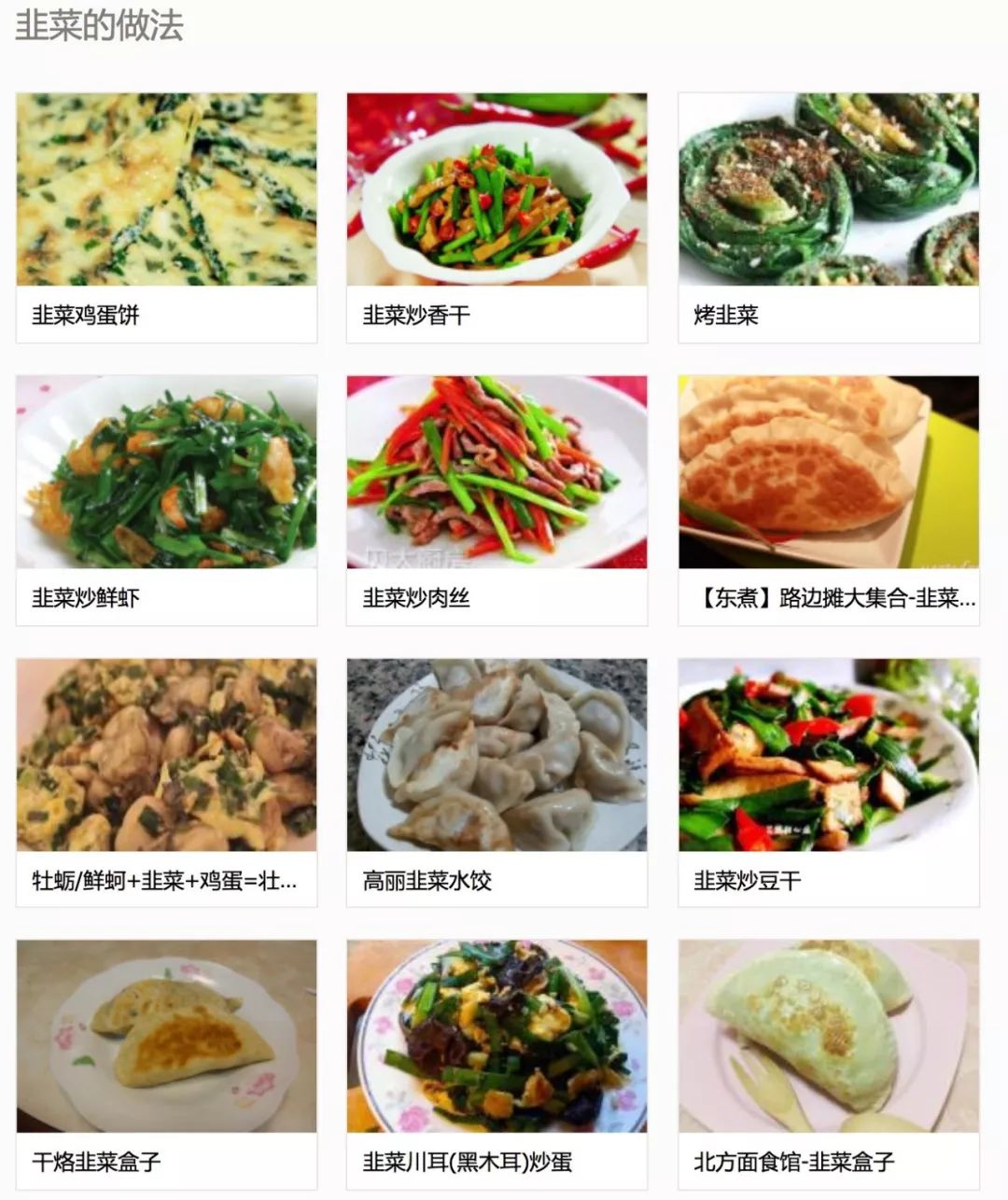Click the 烤韭菜 photo thumbnail
1008x1200 pixels.
(x=828, y=191)
